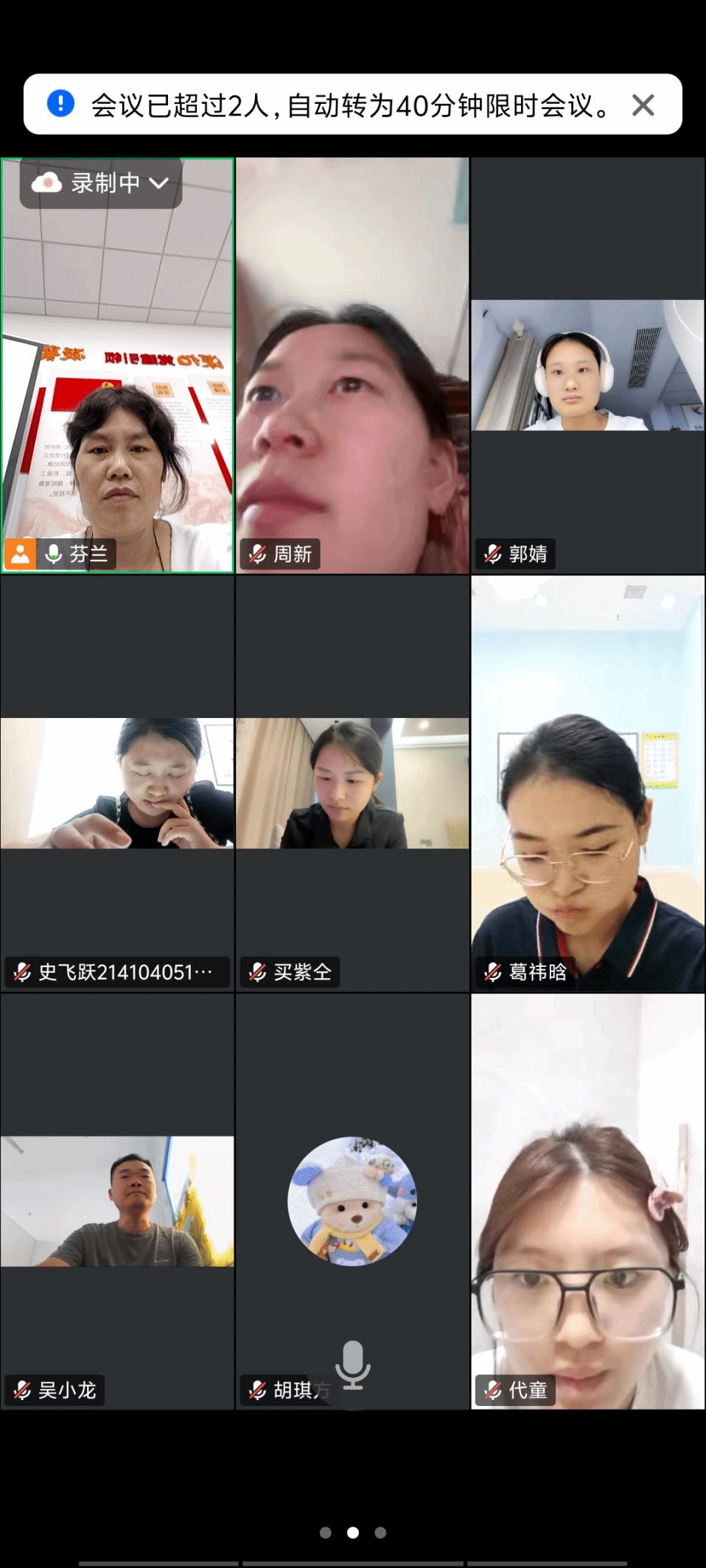Select 葛祎晗's video tile
The height and width of the screenshot is (1568, 706).
tap(587, 783)
